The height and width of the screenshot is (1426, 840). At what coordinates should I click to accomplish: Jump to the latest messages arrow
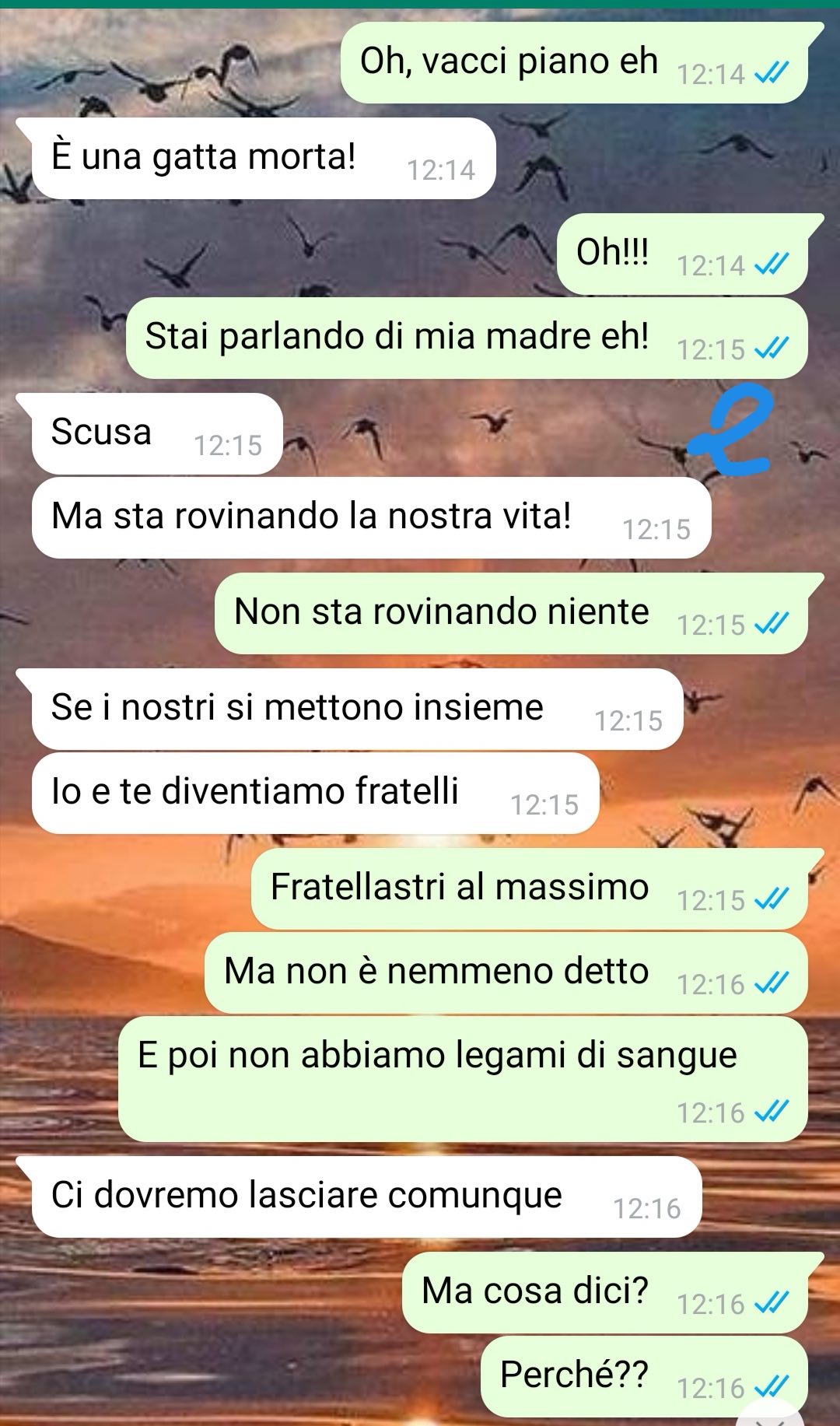[770, 1415]
